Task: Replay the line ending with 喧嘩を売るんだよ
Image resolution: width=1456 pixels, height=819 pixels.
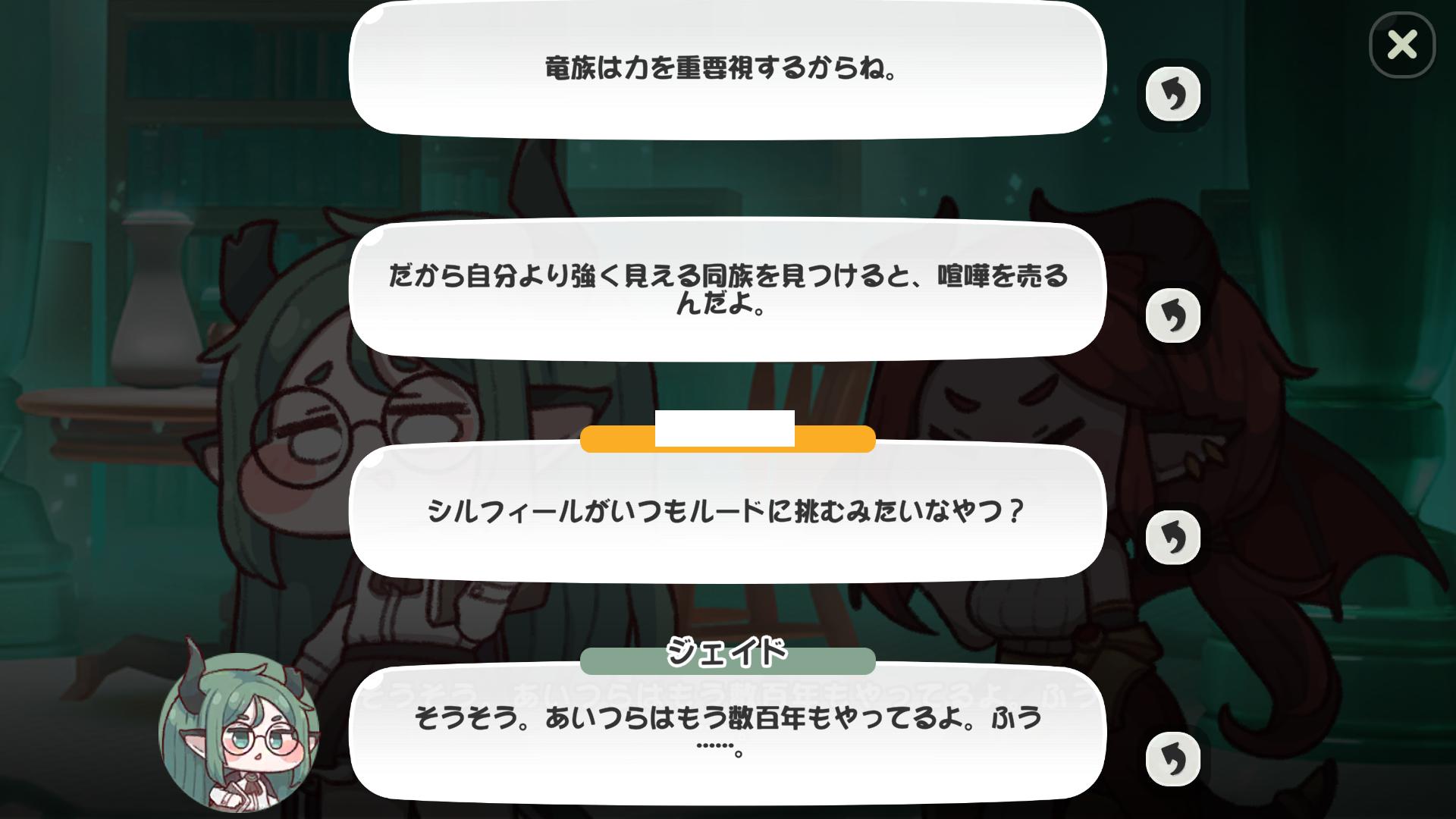Action: pos(1172,315)
